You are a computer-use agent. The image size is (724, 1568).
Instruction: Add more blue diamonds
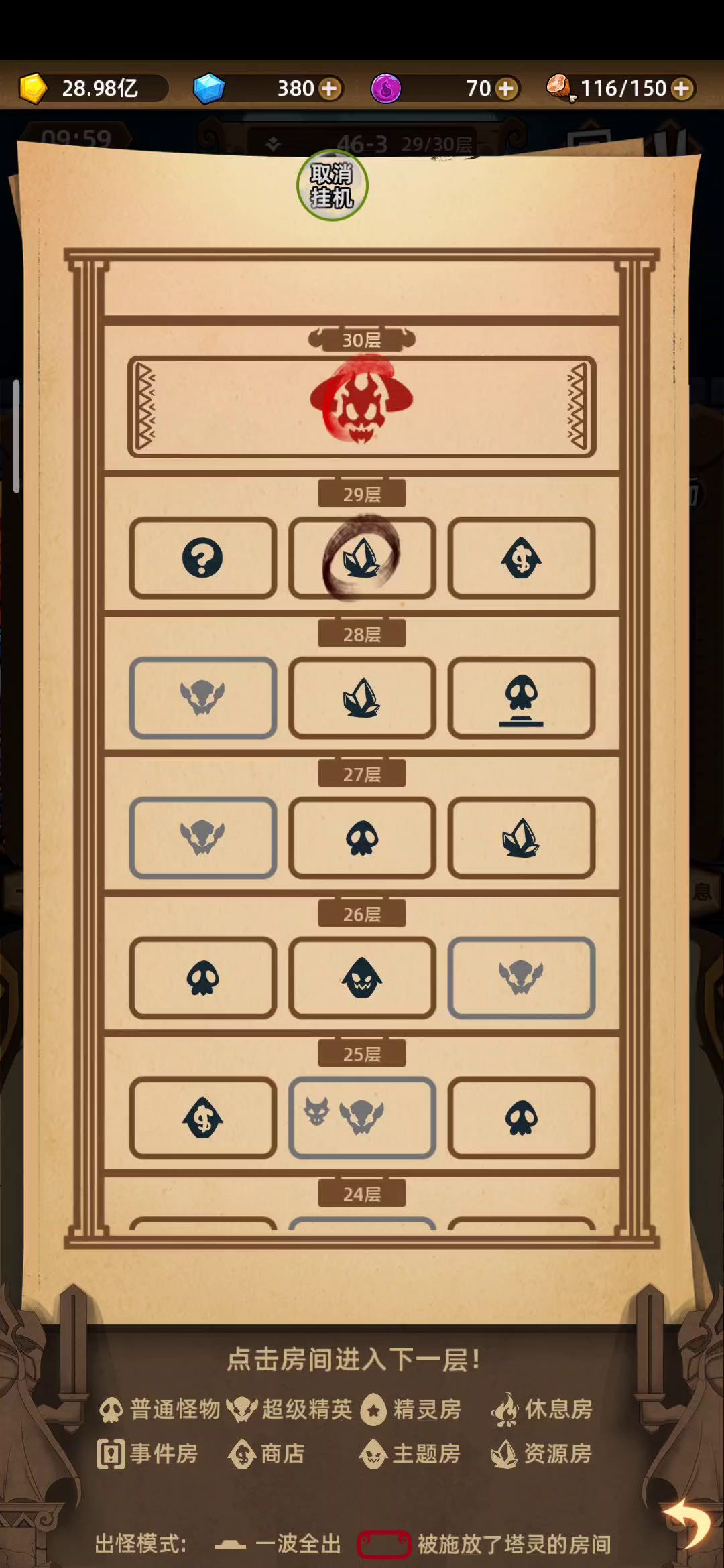pos(329,88)
